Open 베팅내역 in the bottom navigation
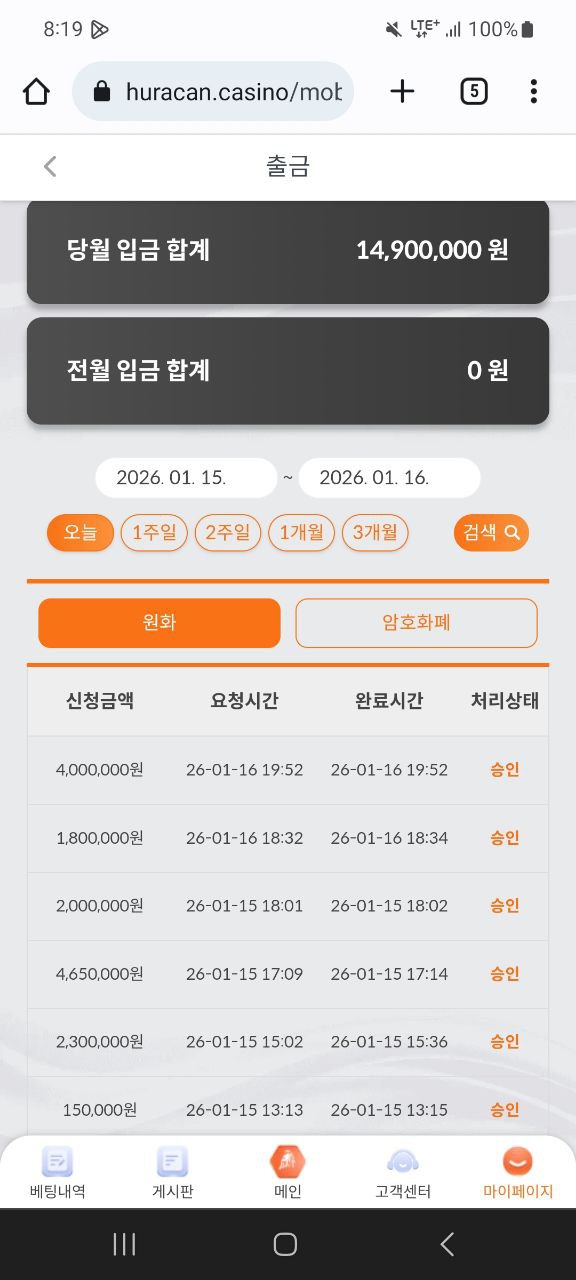Image resolution: width=576 pixels, height=1280 pixels. [57, 1173]
